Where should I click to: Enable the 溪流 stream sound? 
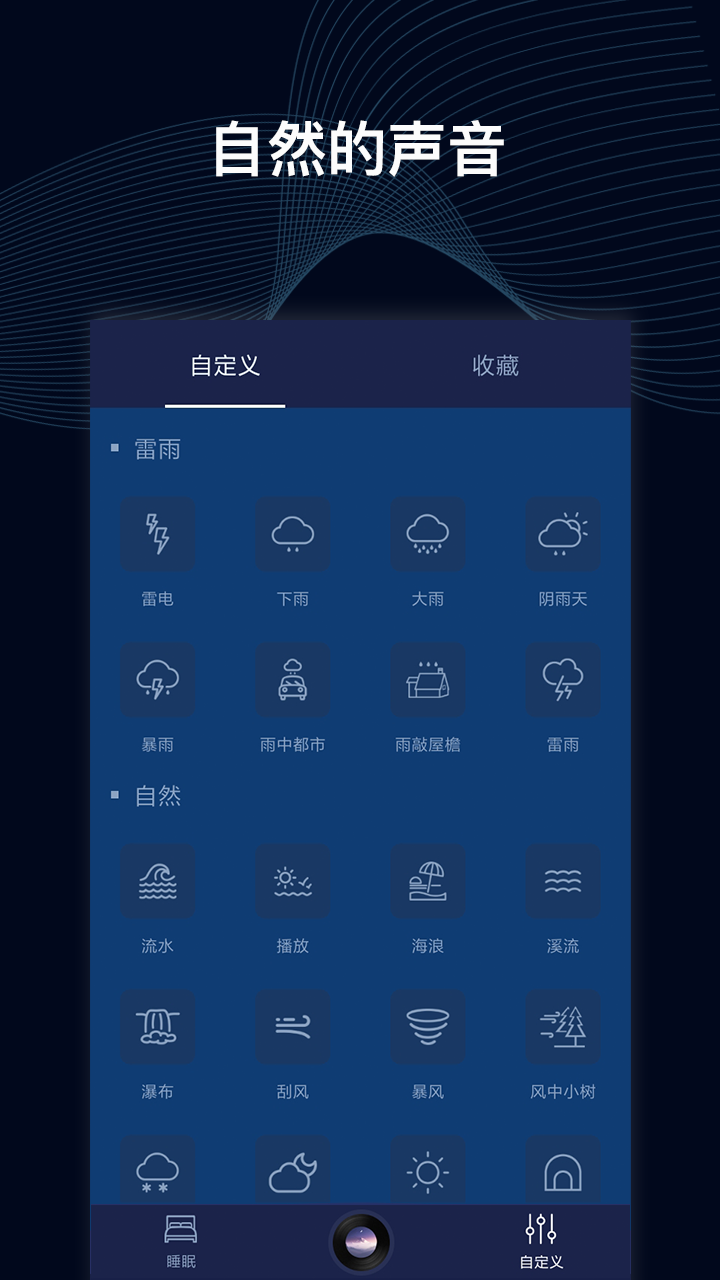[x=564, y=880]
